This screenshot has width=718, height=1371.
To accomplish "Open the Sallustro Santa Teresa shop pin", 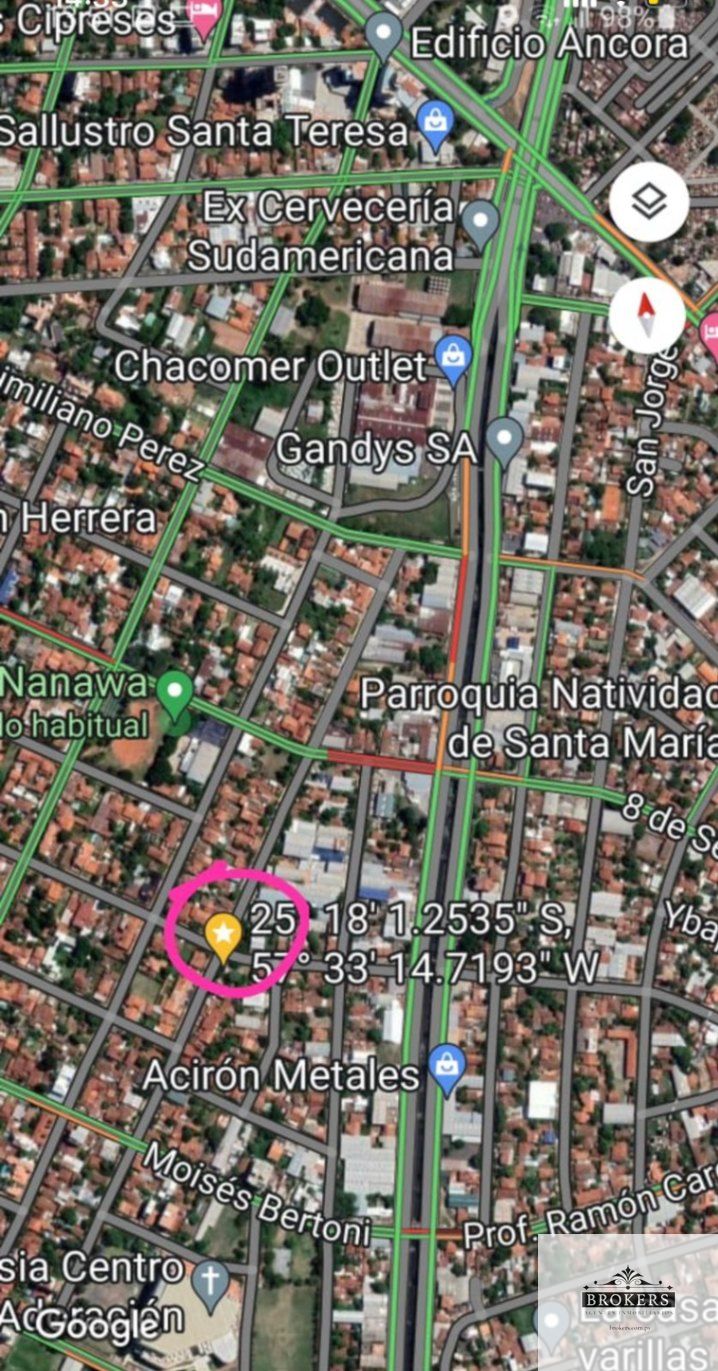I will click(436, 122).
